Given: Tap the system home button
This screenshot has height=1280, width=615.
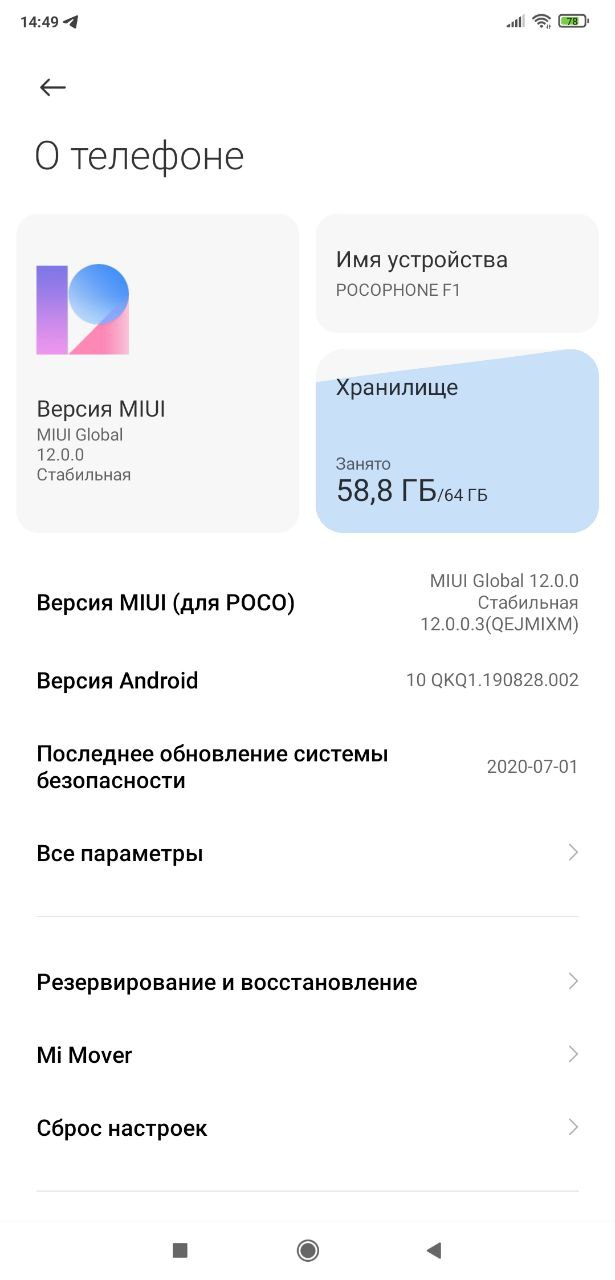Looking at the screenshot, I should click(308, 1250).
